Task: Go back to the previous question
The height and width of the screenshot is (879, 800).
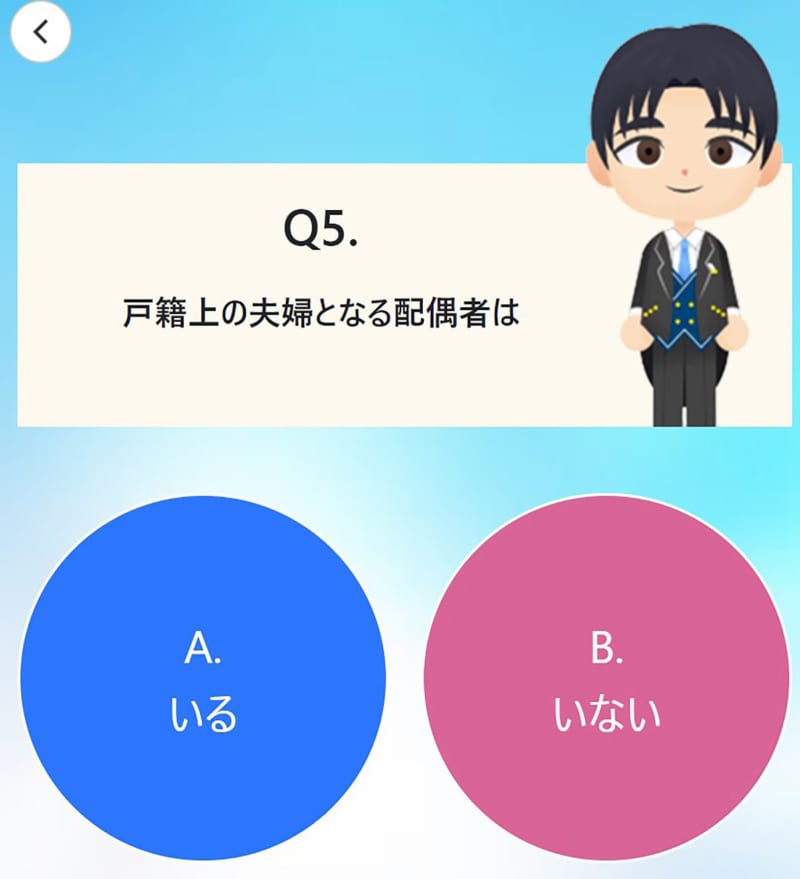Action: [40, 32]
